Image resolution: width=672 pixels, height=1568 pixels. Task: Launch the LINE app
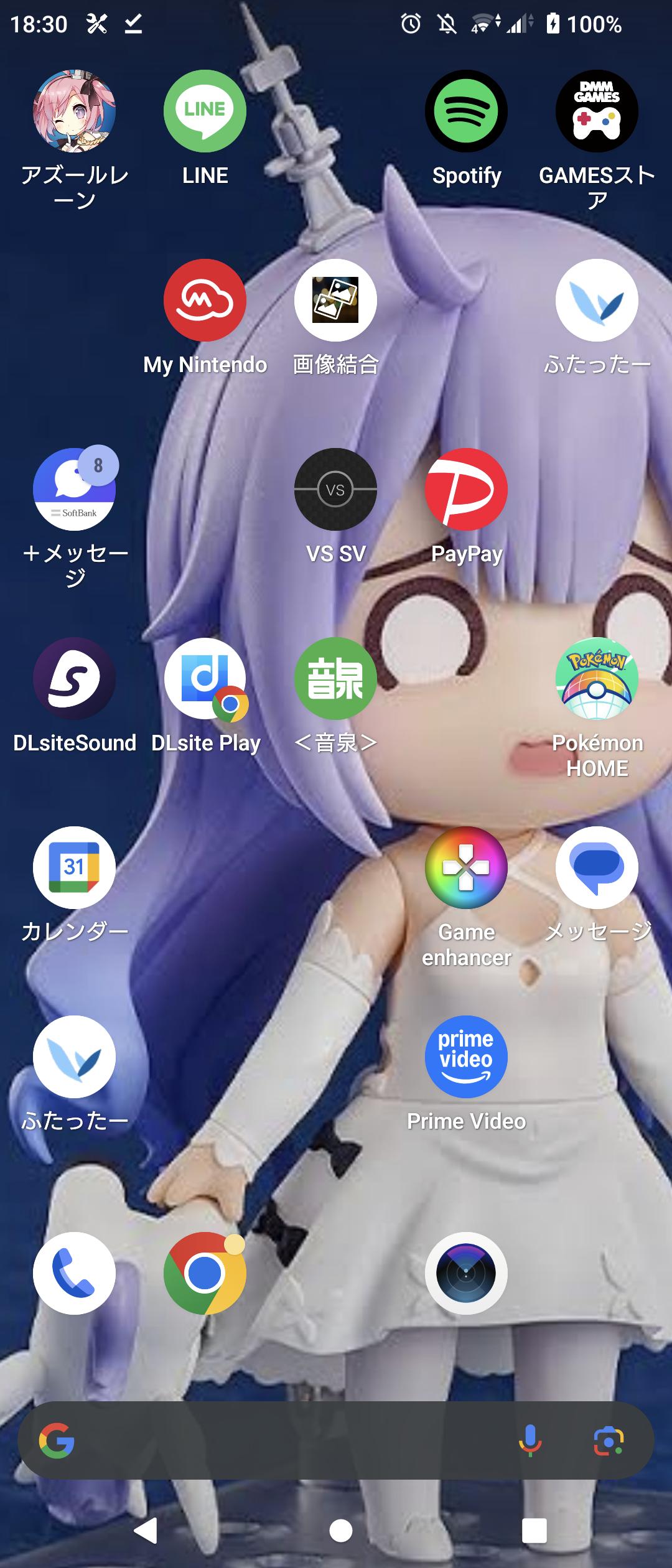click(x=205, y=111)
